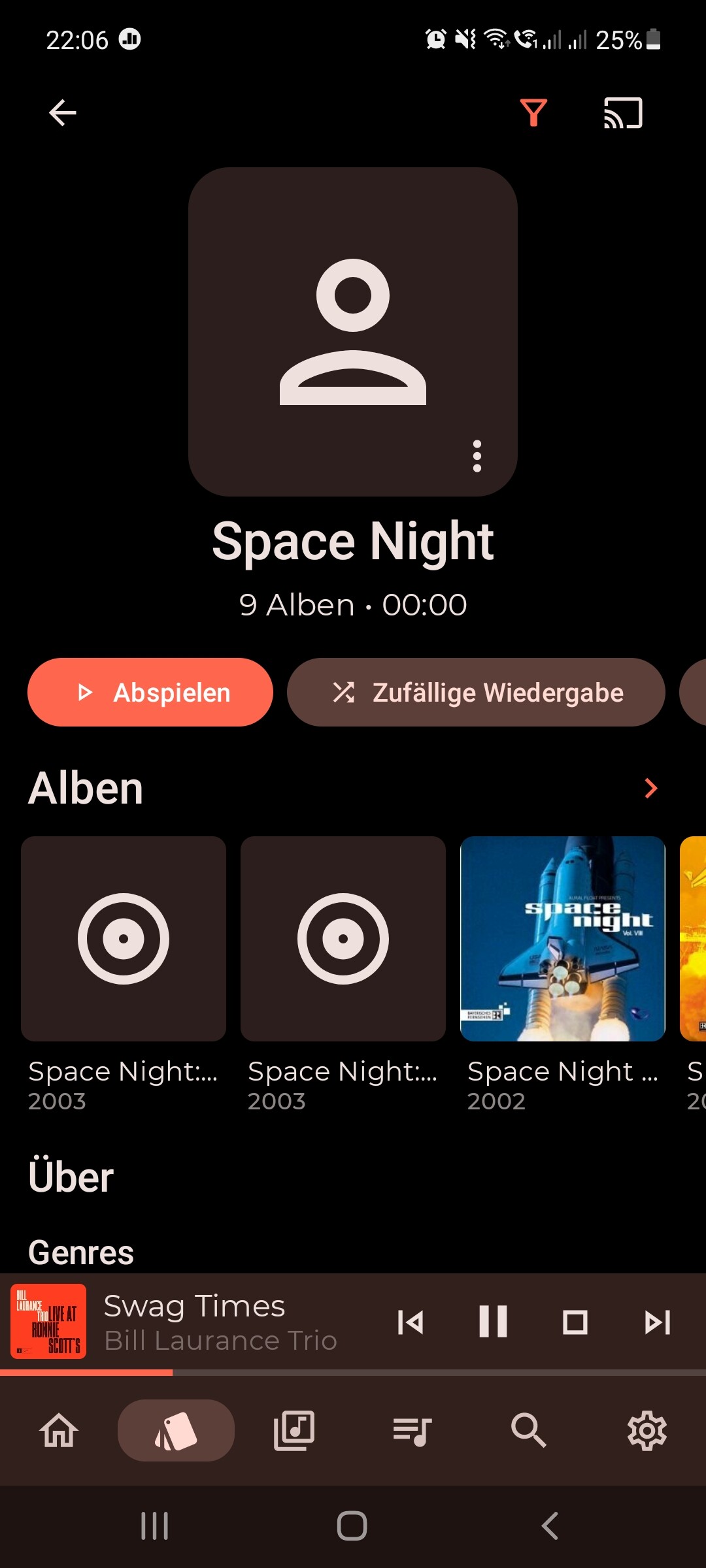Open the filter icon
The image size is (706, 1568).
[x=533, y=113]
